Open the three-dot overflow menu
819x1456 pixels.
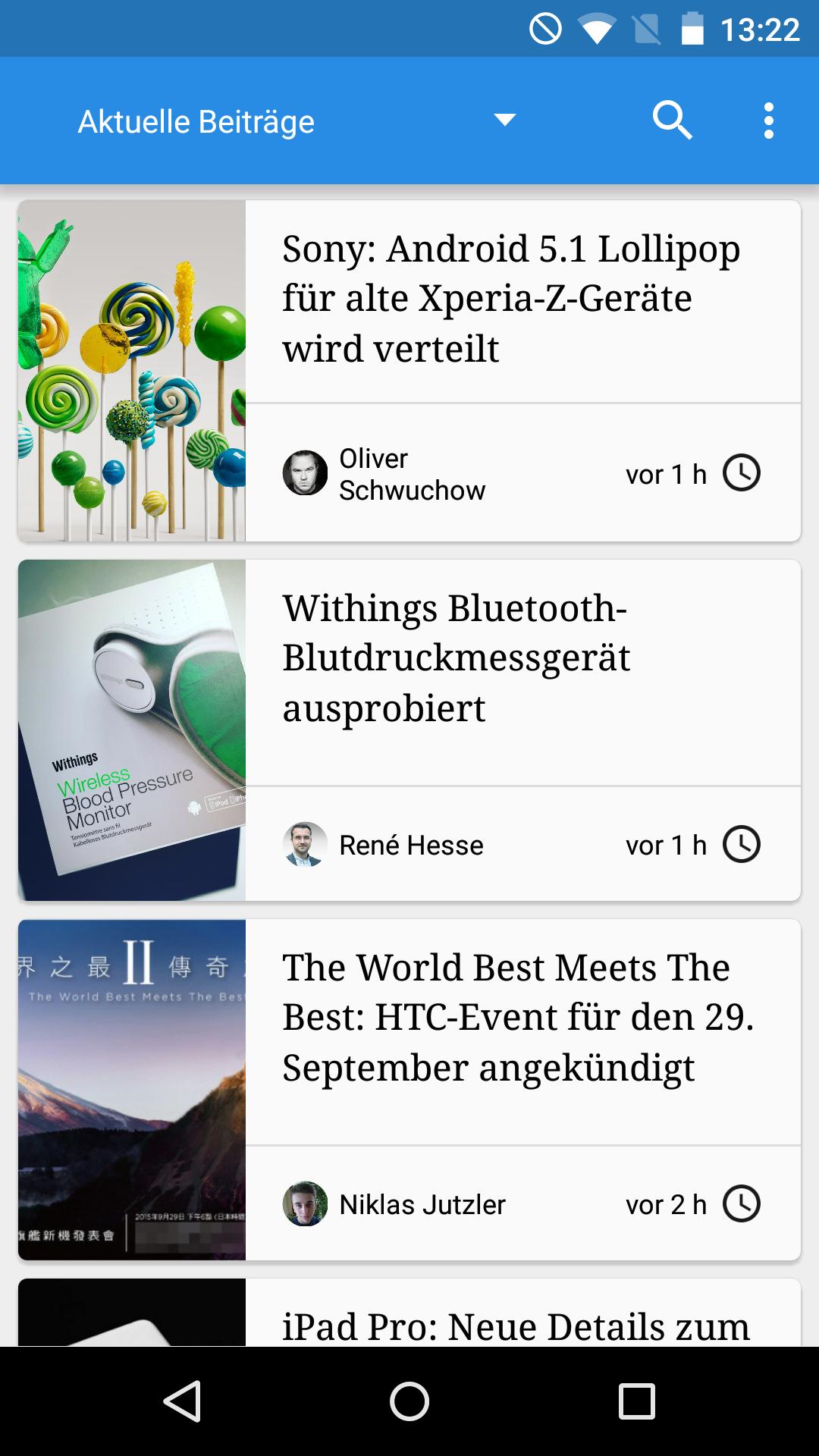coord(768,120)
